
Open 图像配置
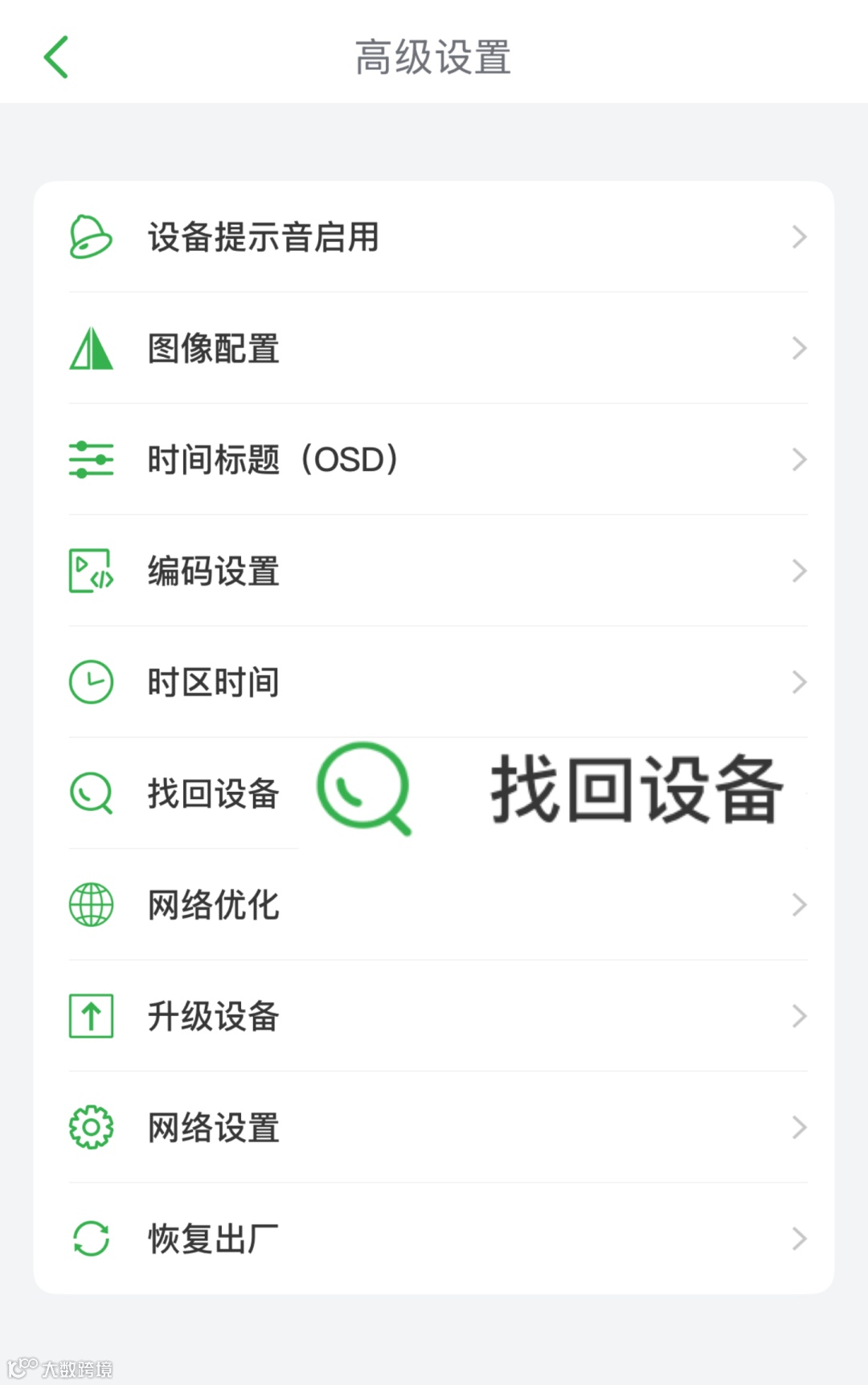tap(434, 348)
